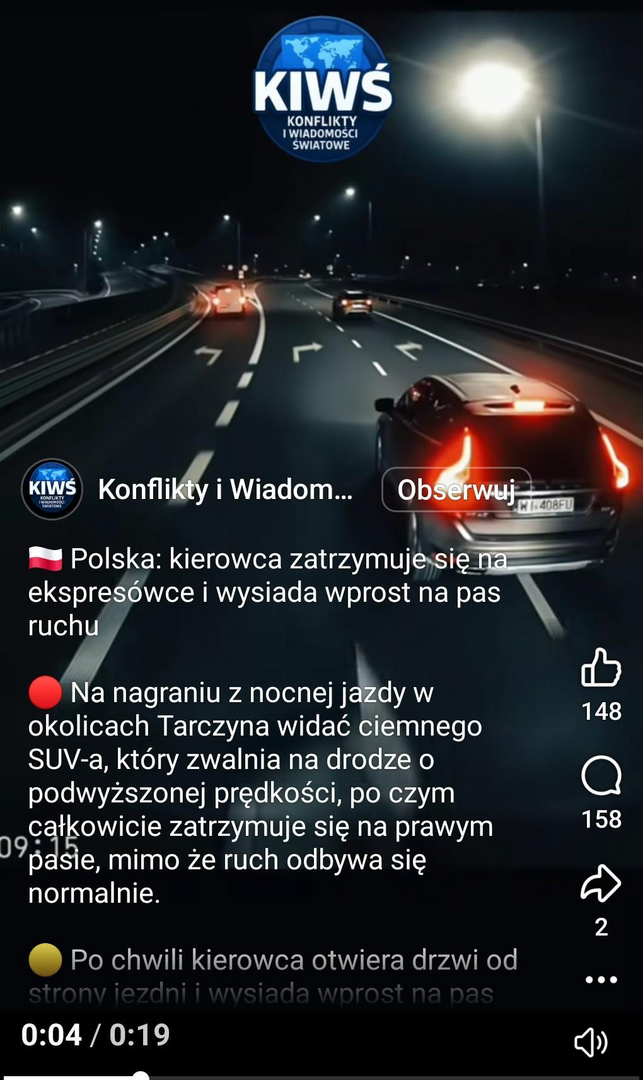643x1080 pixels.
Task: Toggle the video sound
Action: tap(591, 1043)
